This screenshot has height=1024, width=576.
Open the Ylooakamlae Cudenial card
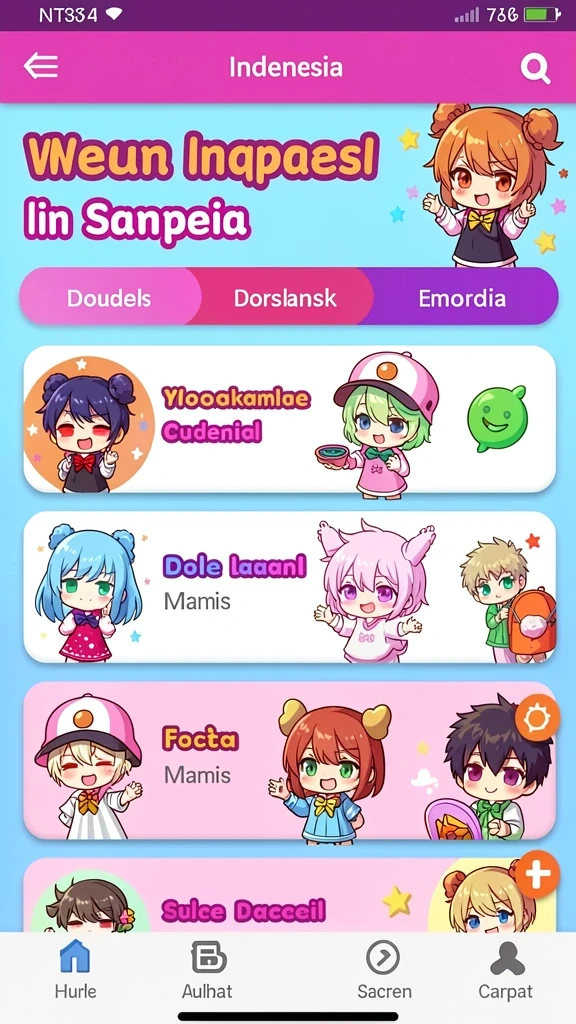[x=289, y=419]
